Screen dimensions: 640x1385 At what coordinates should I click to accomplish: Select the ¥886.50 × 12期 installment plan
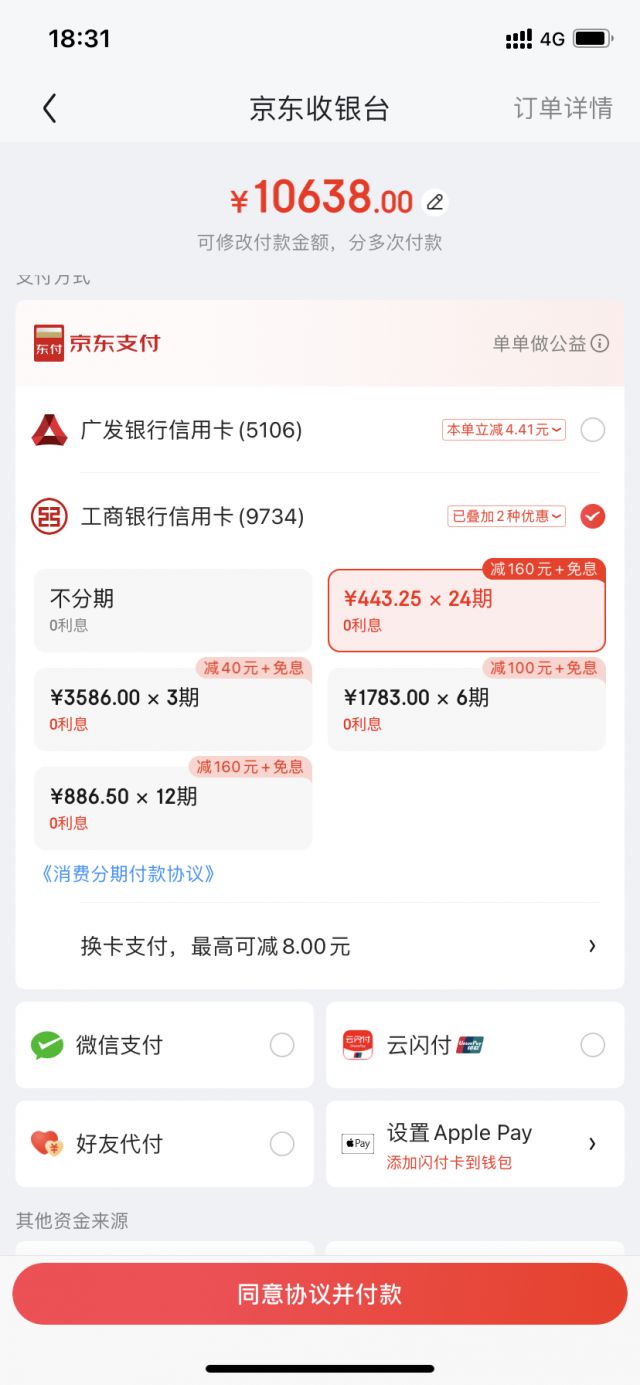tap(173, 808)
